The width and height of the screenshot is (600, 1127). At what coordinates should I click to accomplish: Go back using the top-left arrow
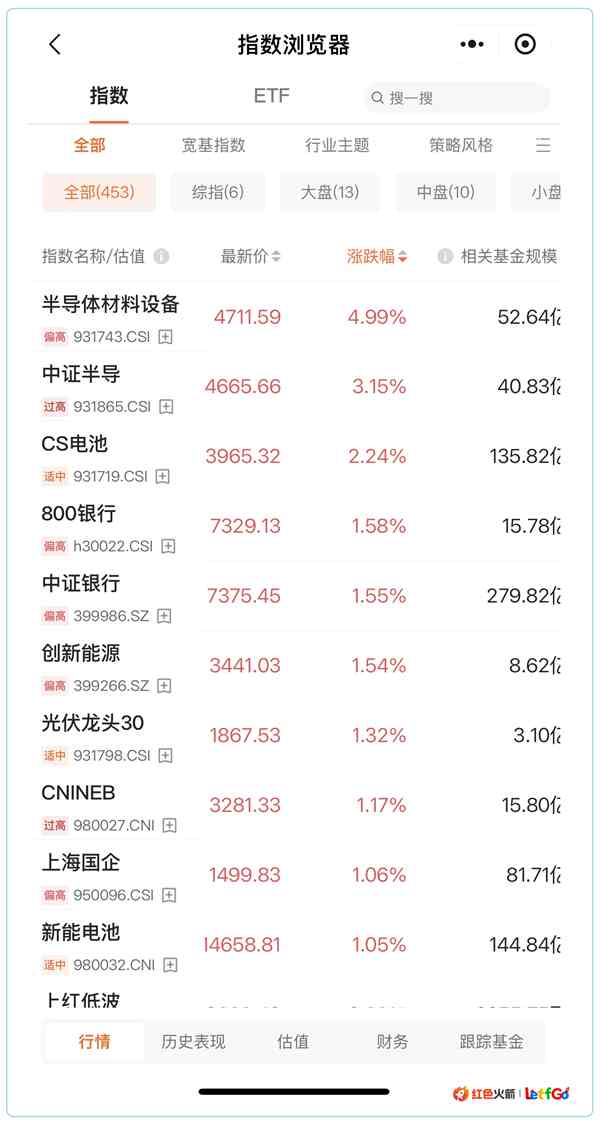(x=55, y=45)
